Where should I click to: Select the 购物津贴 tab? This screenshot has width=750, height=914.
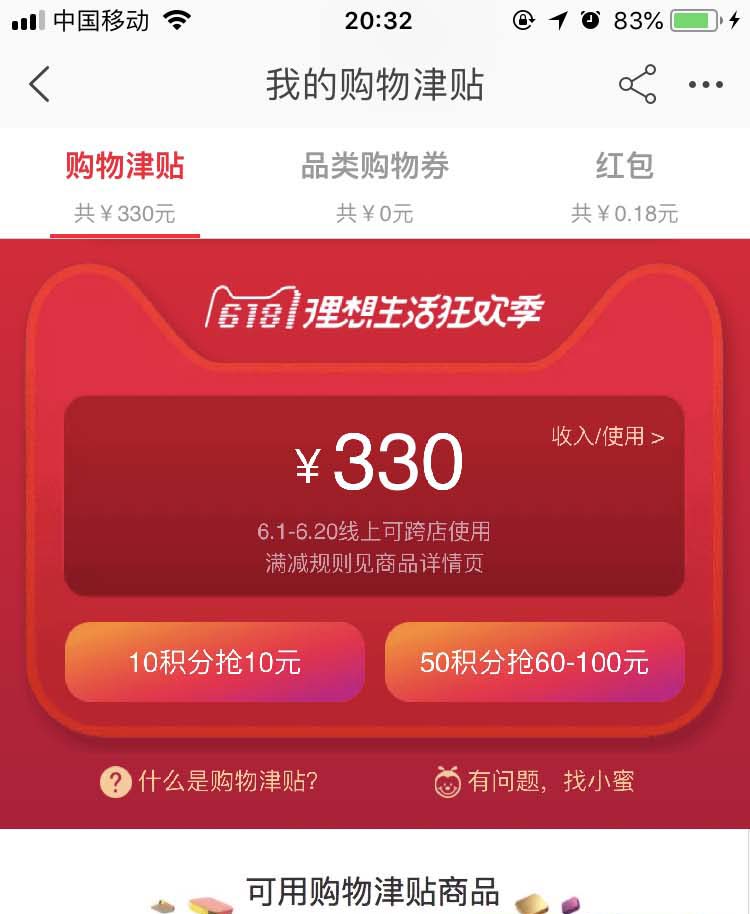[x=125, y=183]
